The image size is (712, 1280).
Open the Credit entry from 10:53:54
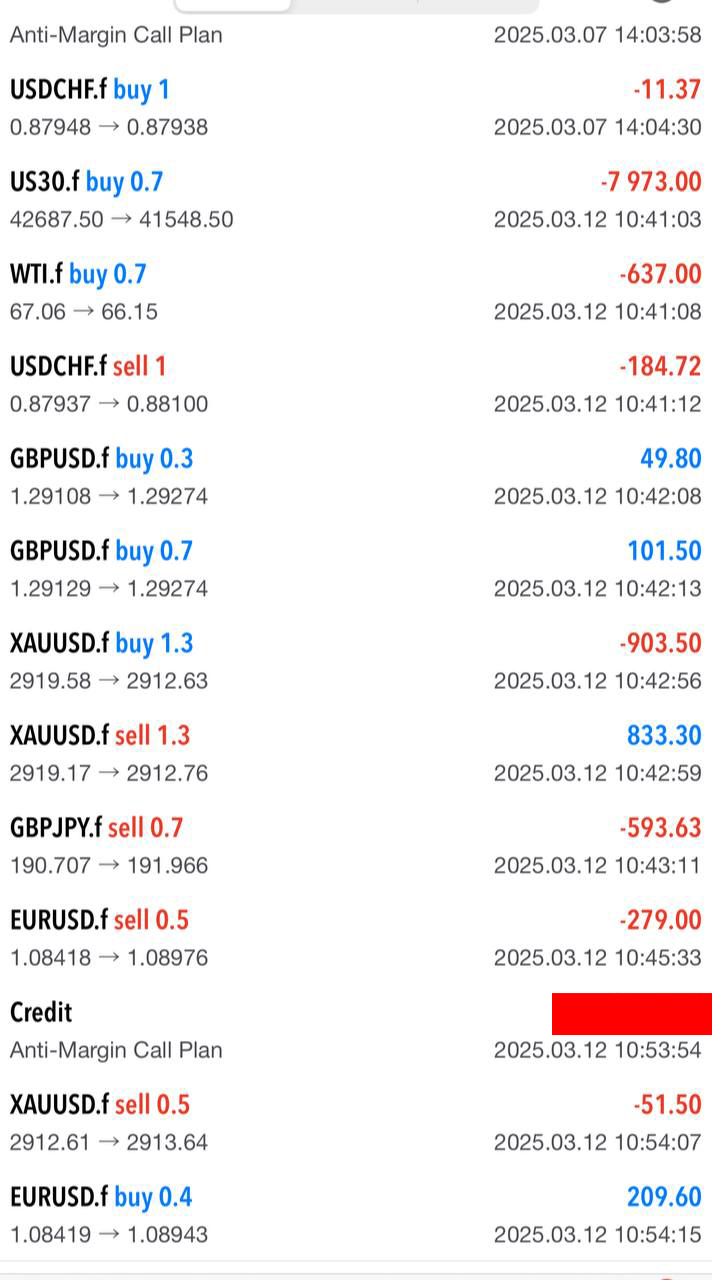[356, 1030]
